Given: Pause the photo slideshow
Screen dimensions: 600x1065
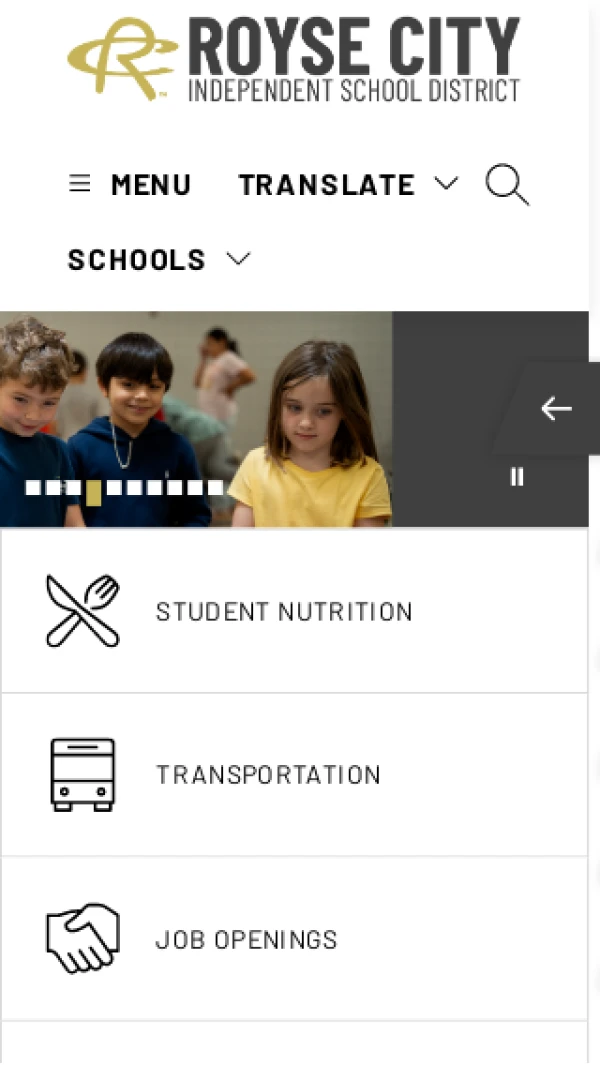Looking at the screenshot, I should pos(517,477).
